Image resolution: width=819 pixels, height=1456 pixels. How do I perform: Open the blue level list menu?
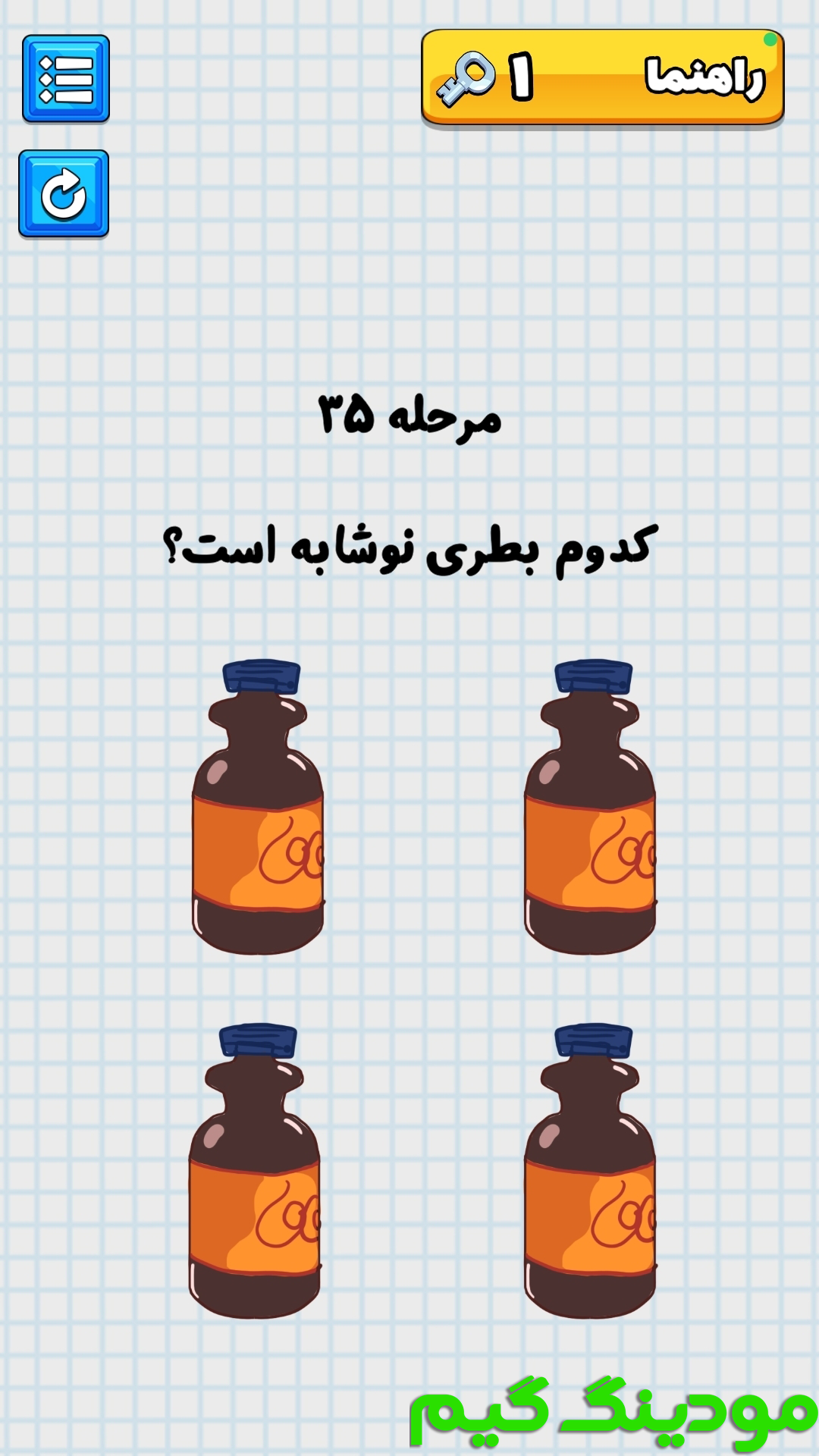[x=66, y=79]
